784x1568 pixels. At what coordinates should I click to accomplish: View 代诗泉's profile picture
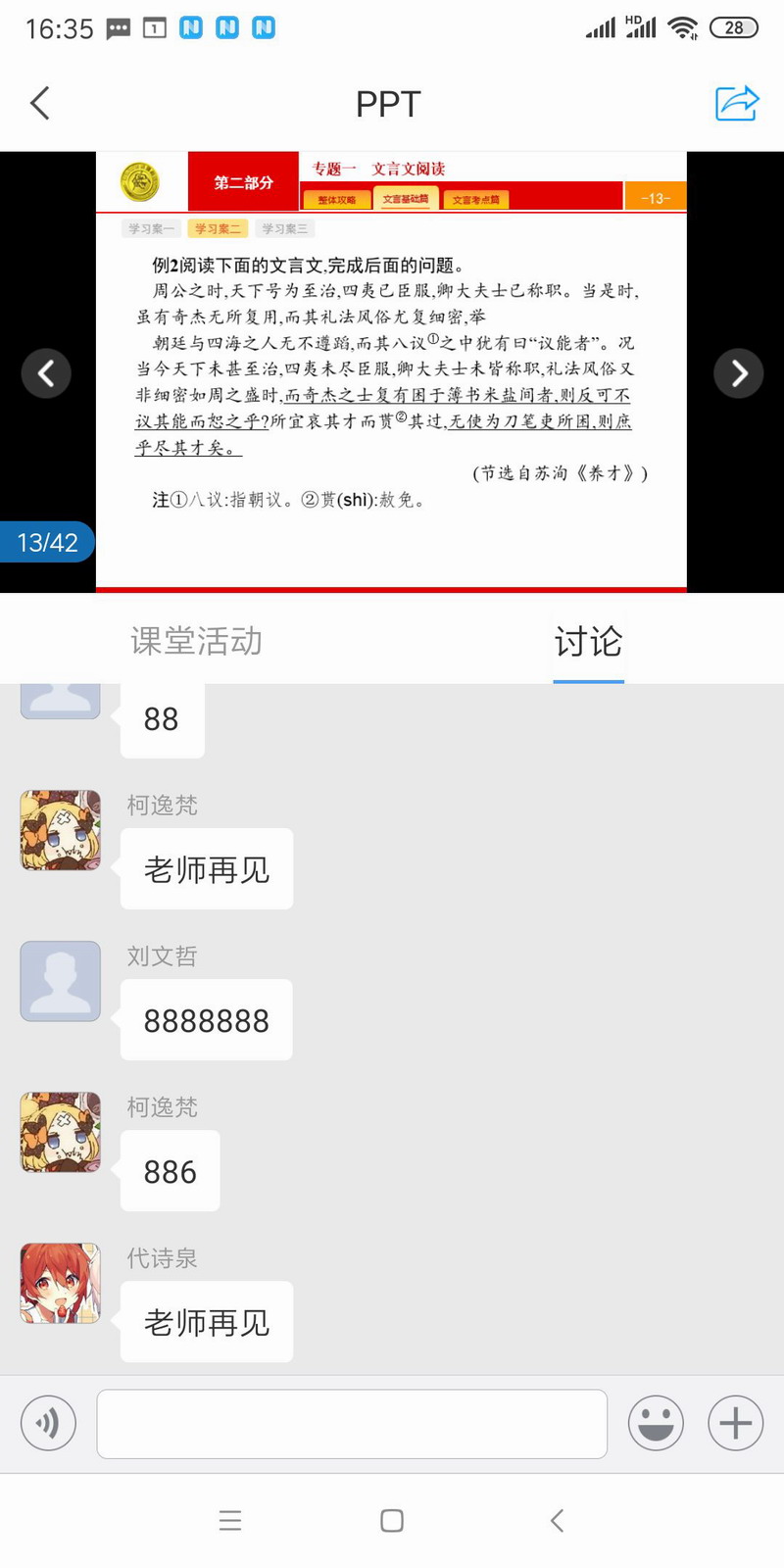click(x=61, y=1283)
